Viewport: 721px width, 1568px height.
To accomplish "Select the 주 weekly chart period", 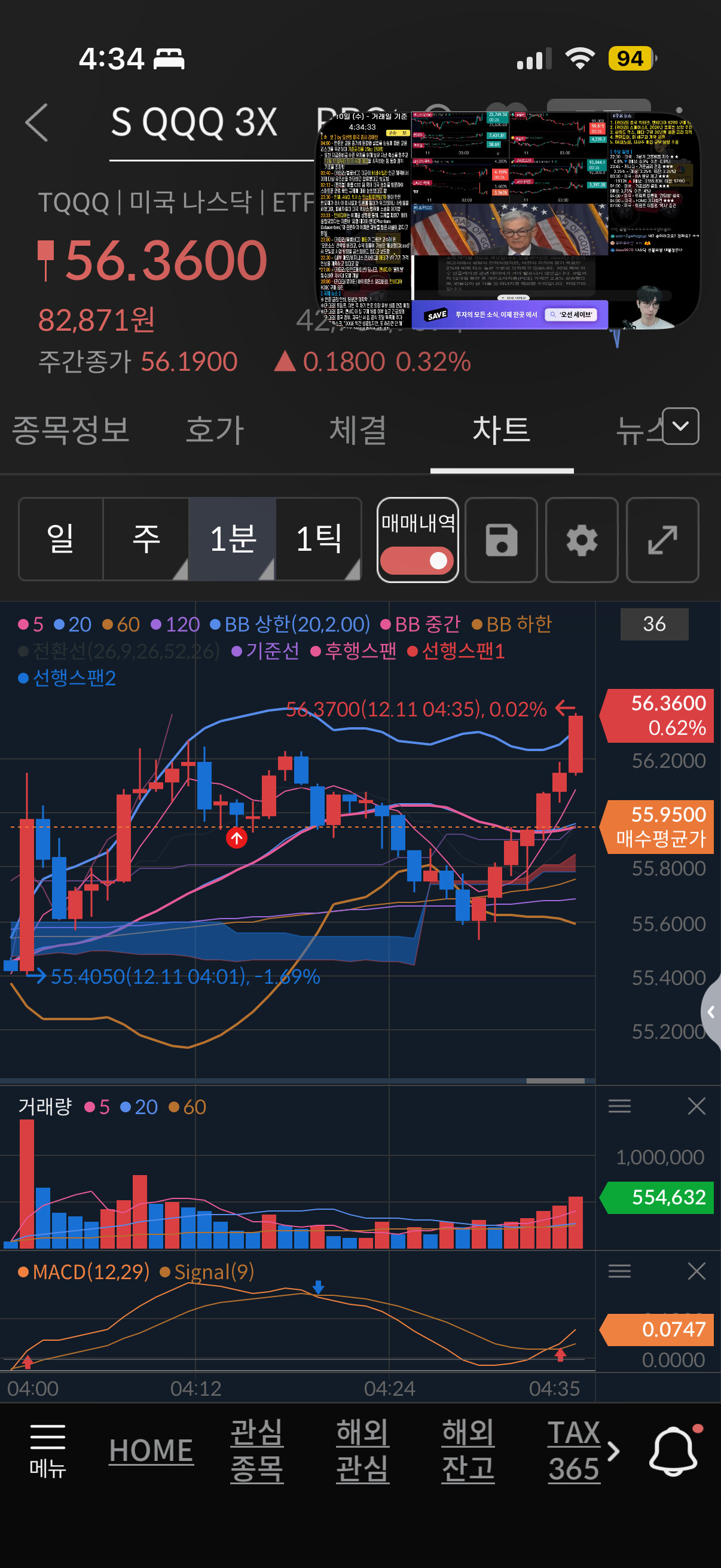I will coord(146,539).
